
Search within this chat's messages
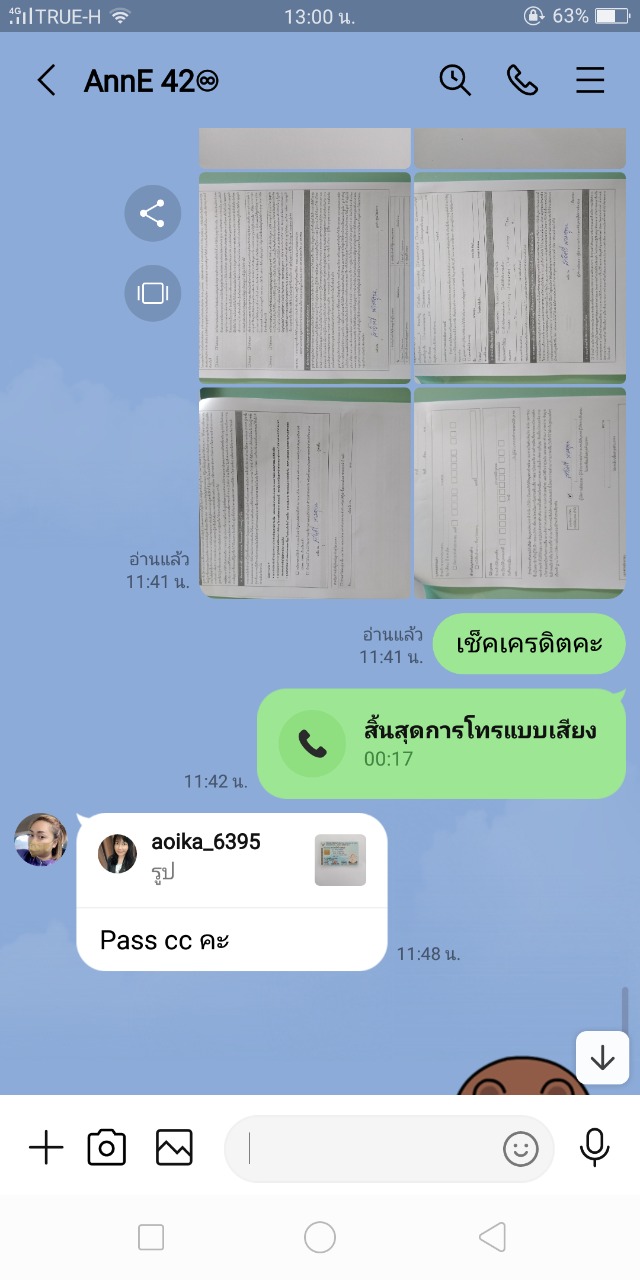(455, 81)
